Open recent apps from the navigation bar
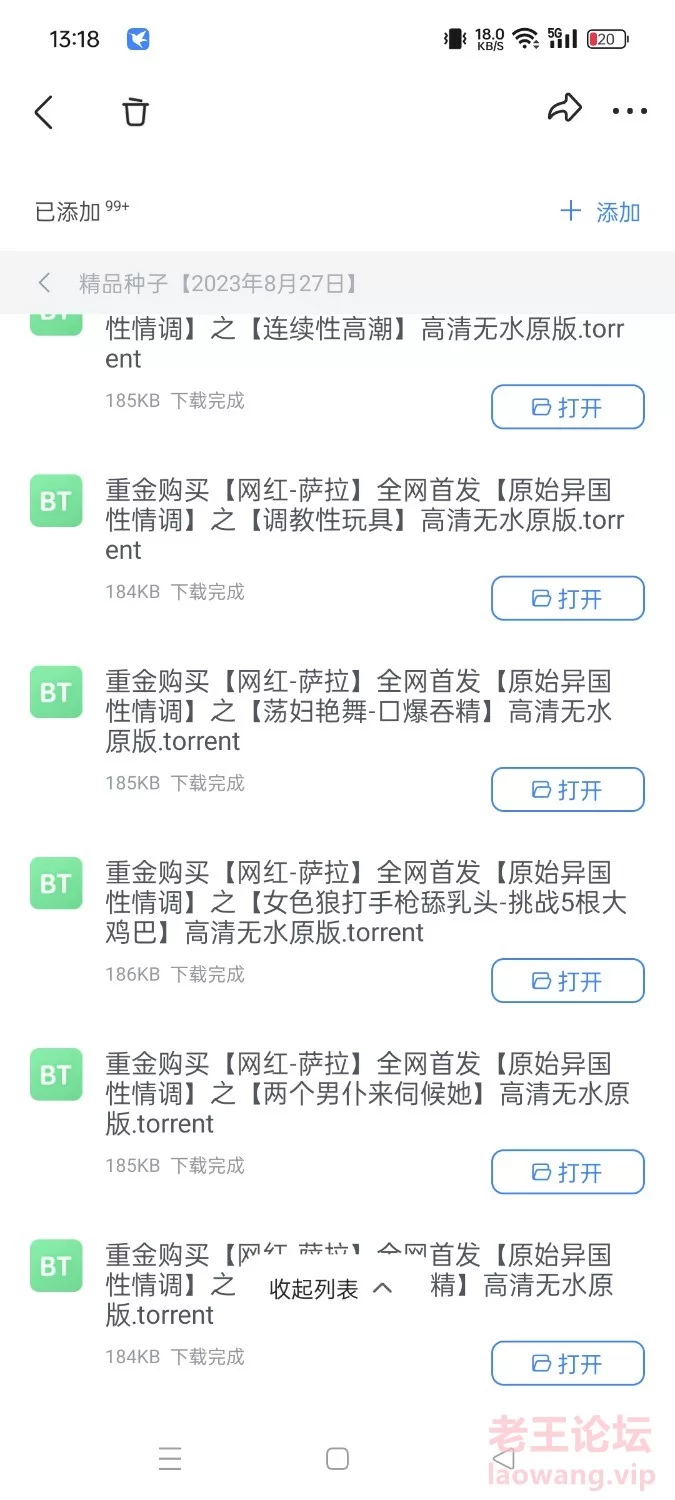 [170, 1459]
